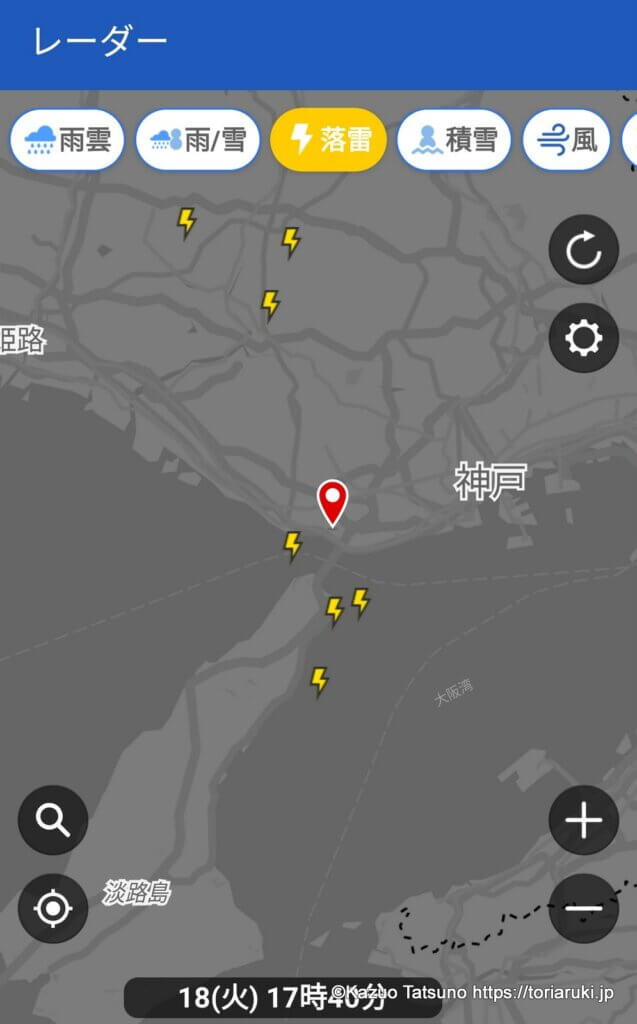The image size is (637, 1024).
Task: Show the 積雪 snow depth layer
Action: point(454,140)
